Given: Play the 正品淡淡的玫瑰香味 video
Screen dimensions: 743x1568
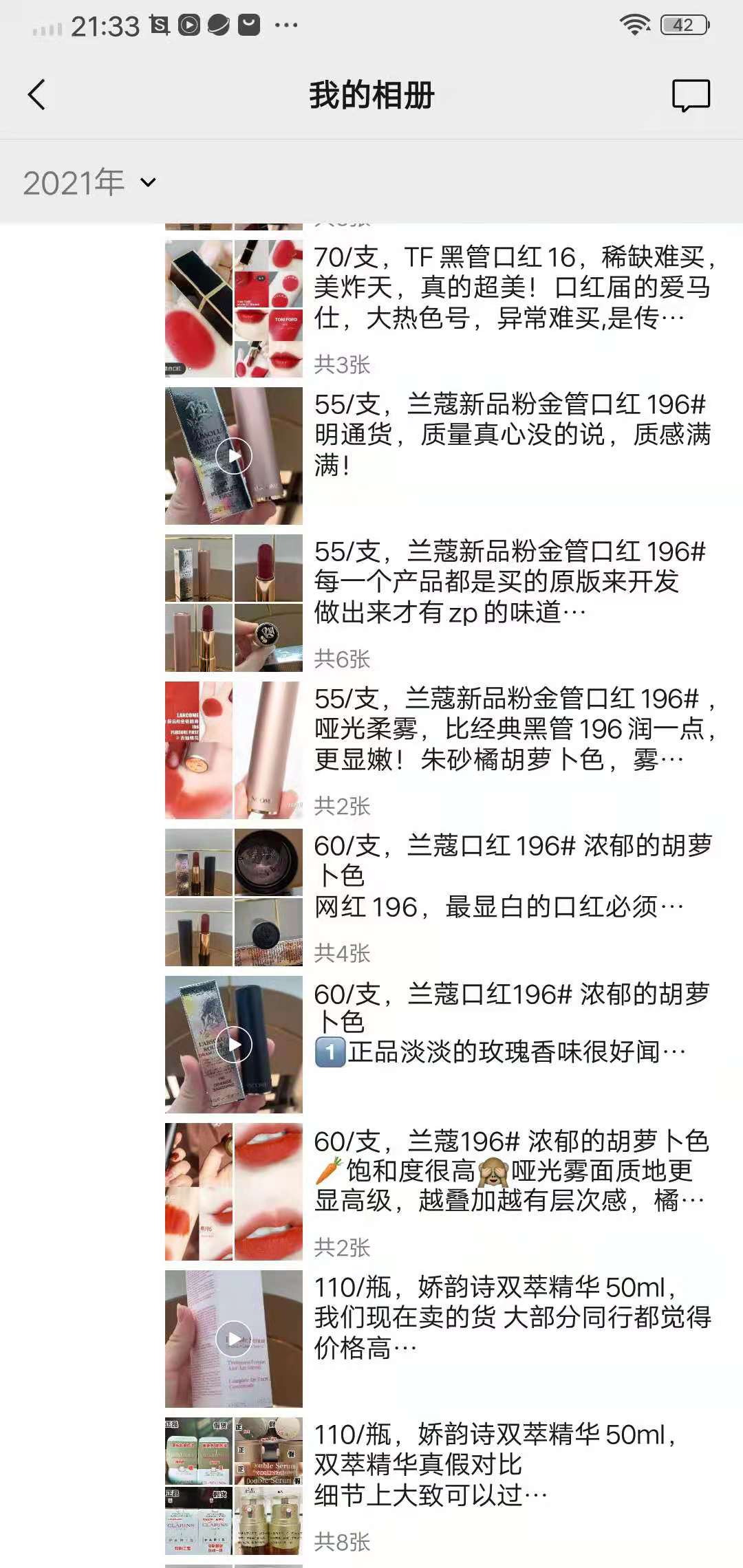Looking at the screenshot, I should 234,1045.
